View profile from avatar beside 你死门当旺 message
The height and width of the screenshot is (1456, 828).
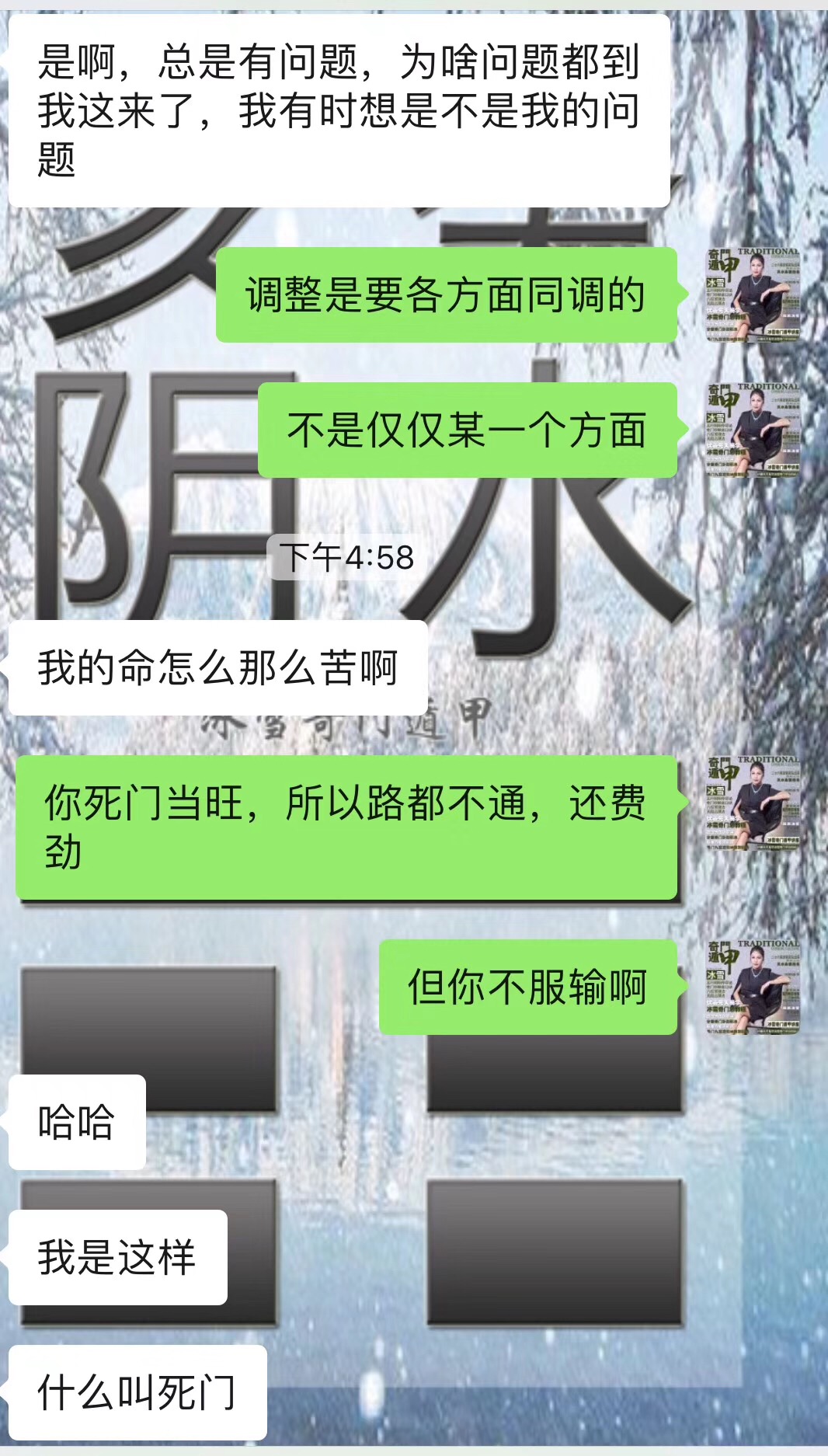click(753, 803)
